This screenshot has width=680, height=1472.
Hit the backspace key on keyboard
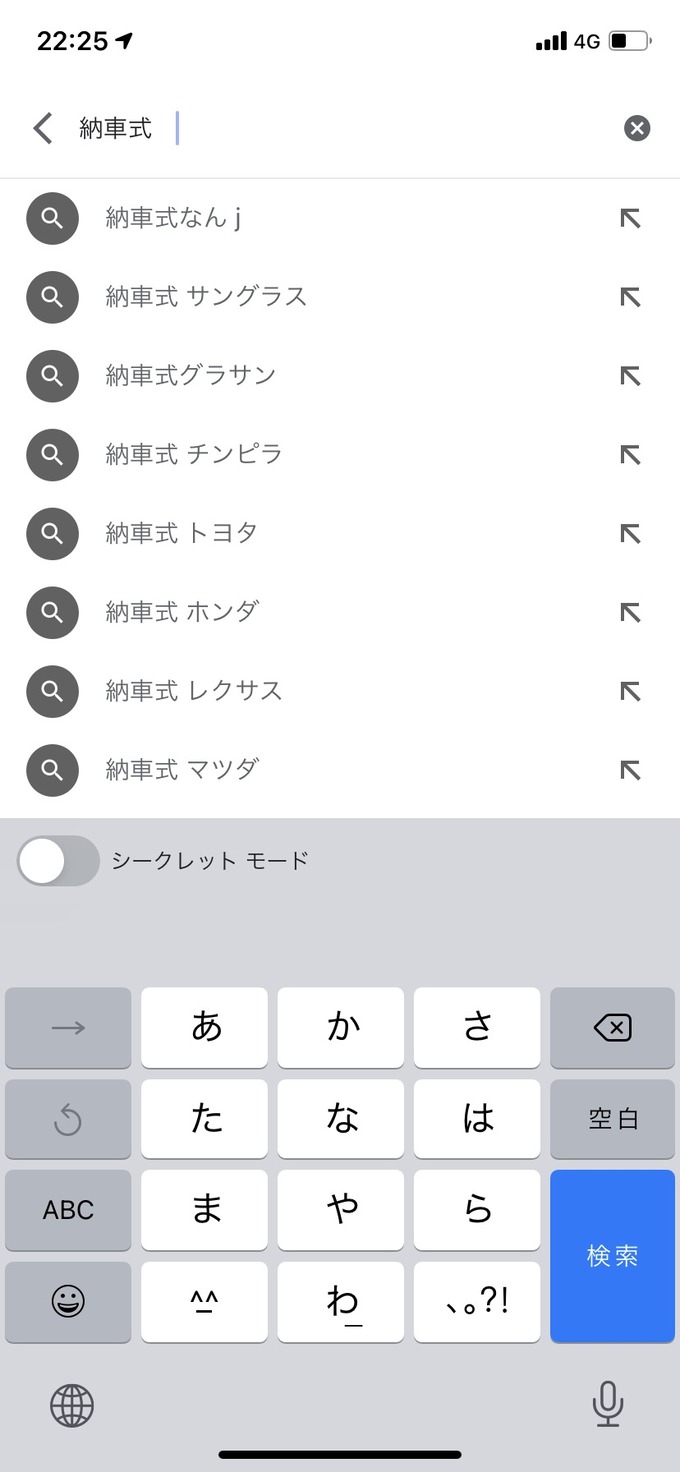coord(613,1028)
